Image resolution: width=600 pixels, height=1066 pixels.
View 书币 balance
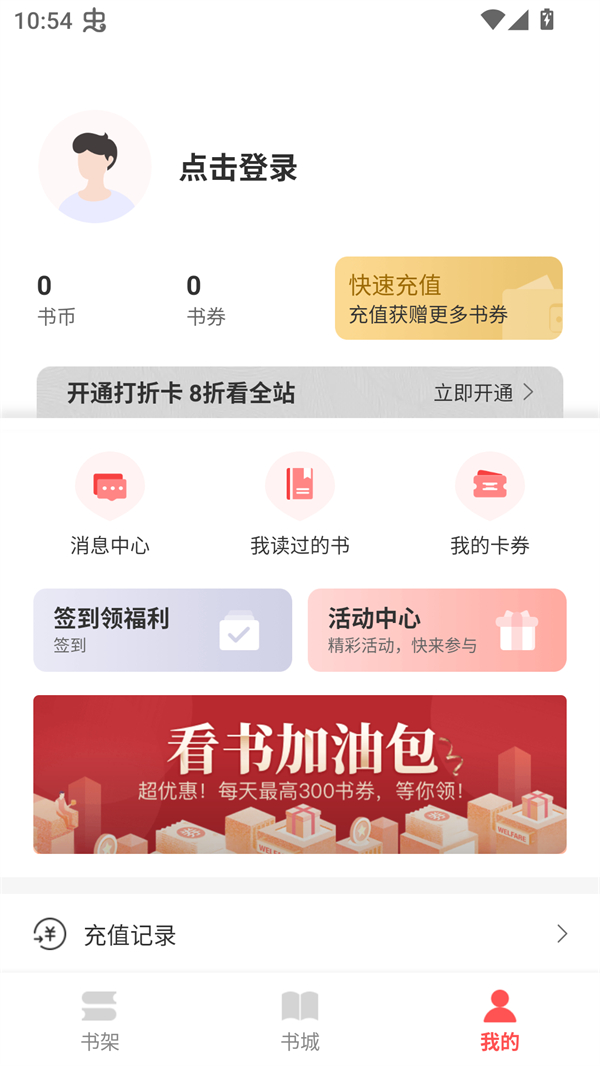point(56,300)
